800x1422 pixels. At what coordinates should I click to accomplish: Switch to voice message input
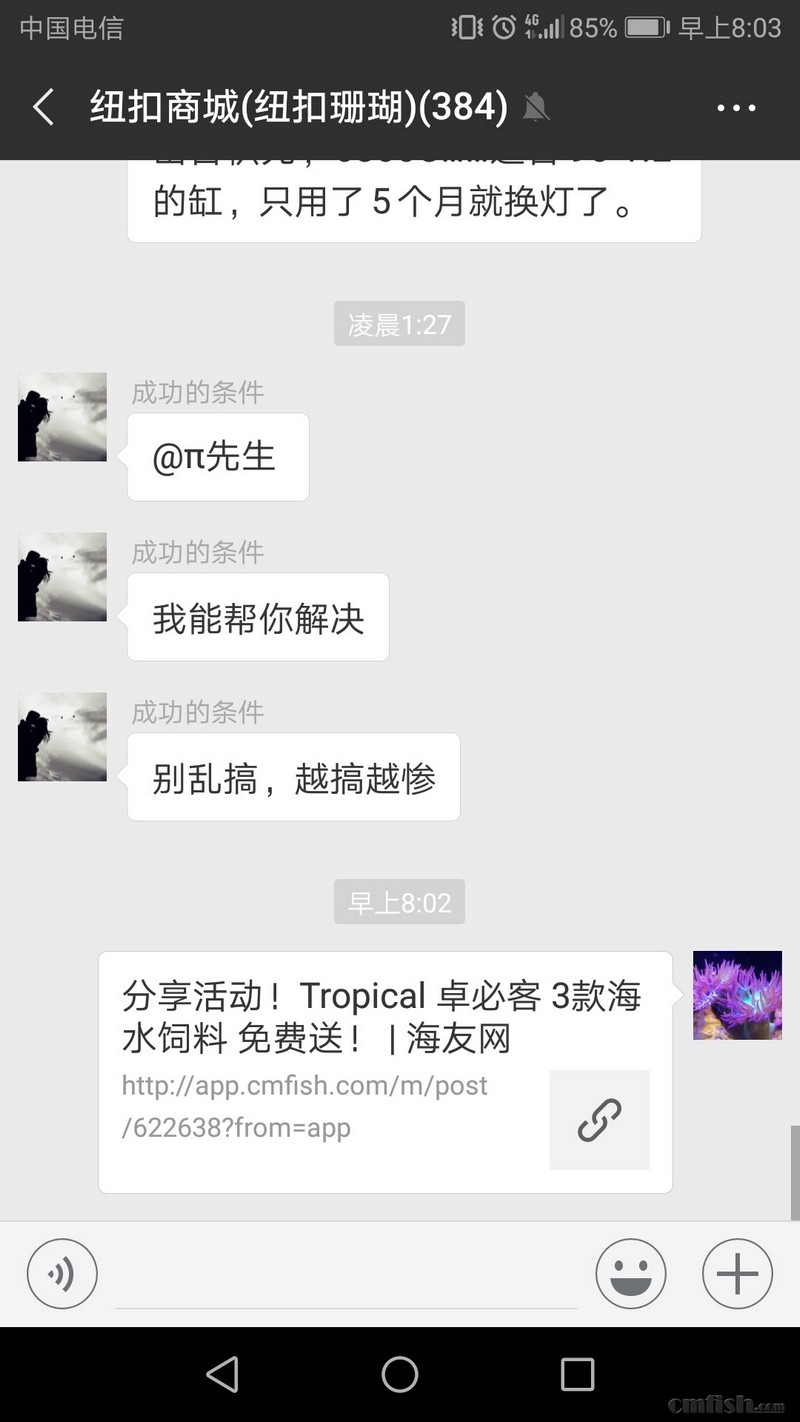click(x=62, y=1274)
